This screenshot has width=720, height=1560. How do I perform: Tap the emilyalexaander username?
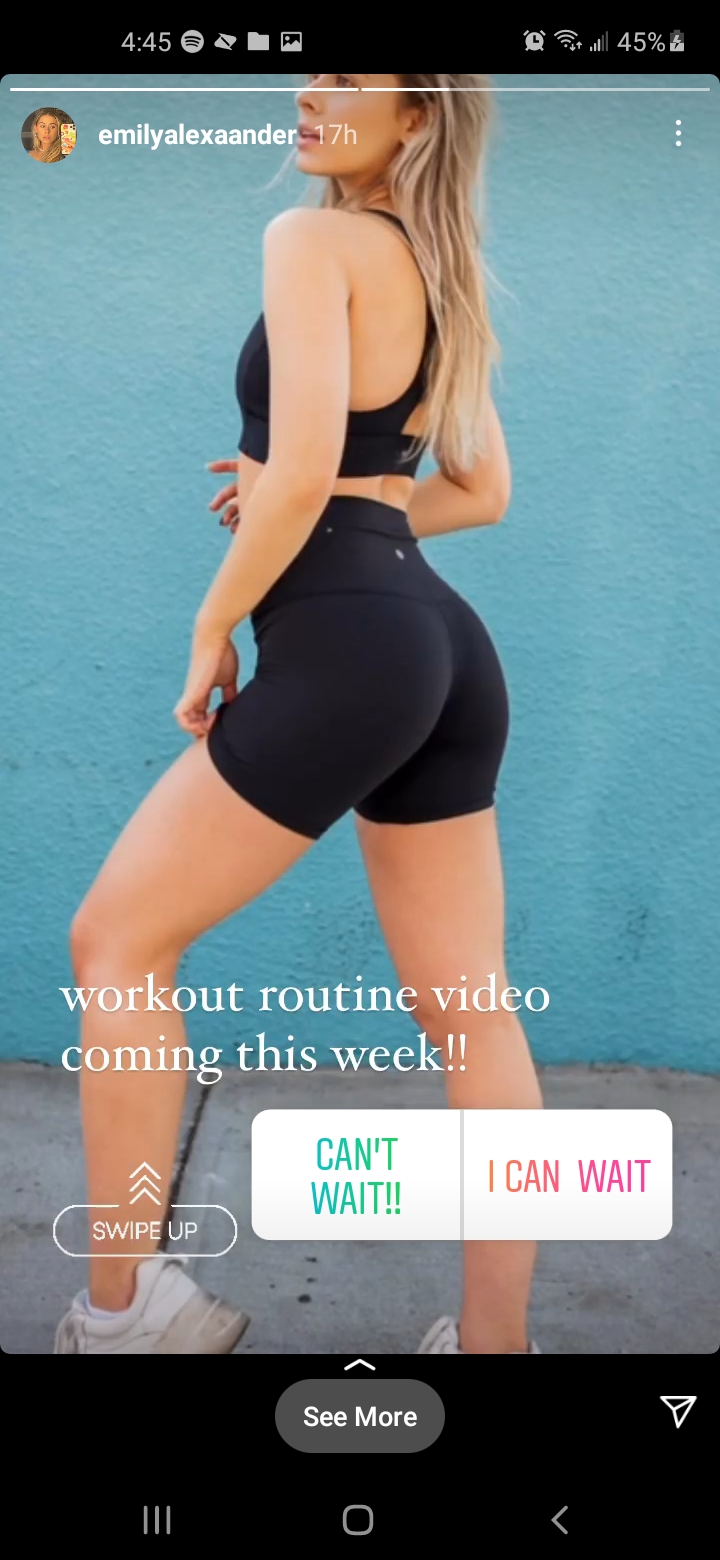(197, 135)
